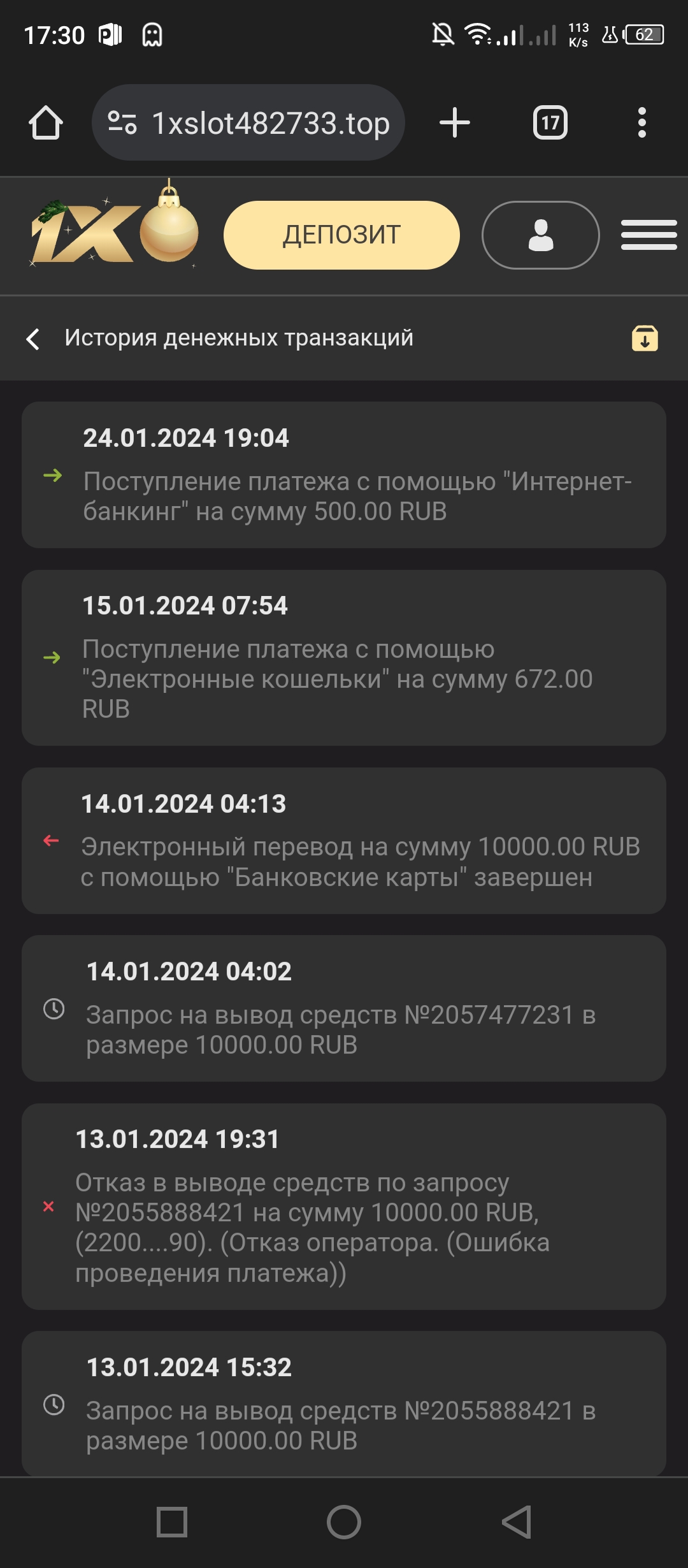The image size is (688, 1568).
Task: Open a new browser tab
Action: tap(455, 122)
